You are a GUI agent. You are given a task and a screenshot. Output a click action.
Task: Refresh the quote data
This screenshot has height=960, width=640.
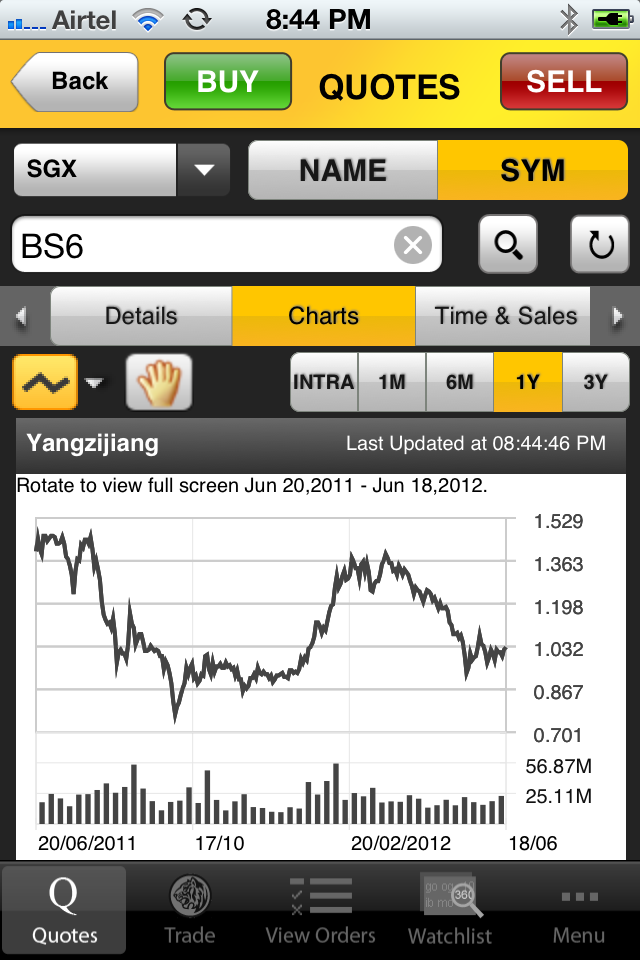click(x=600, y=245)
